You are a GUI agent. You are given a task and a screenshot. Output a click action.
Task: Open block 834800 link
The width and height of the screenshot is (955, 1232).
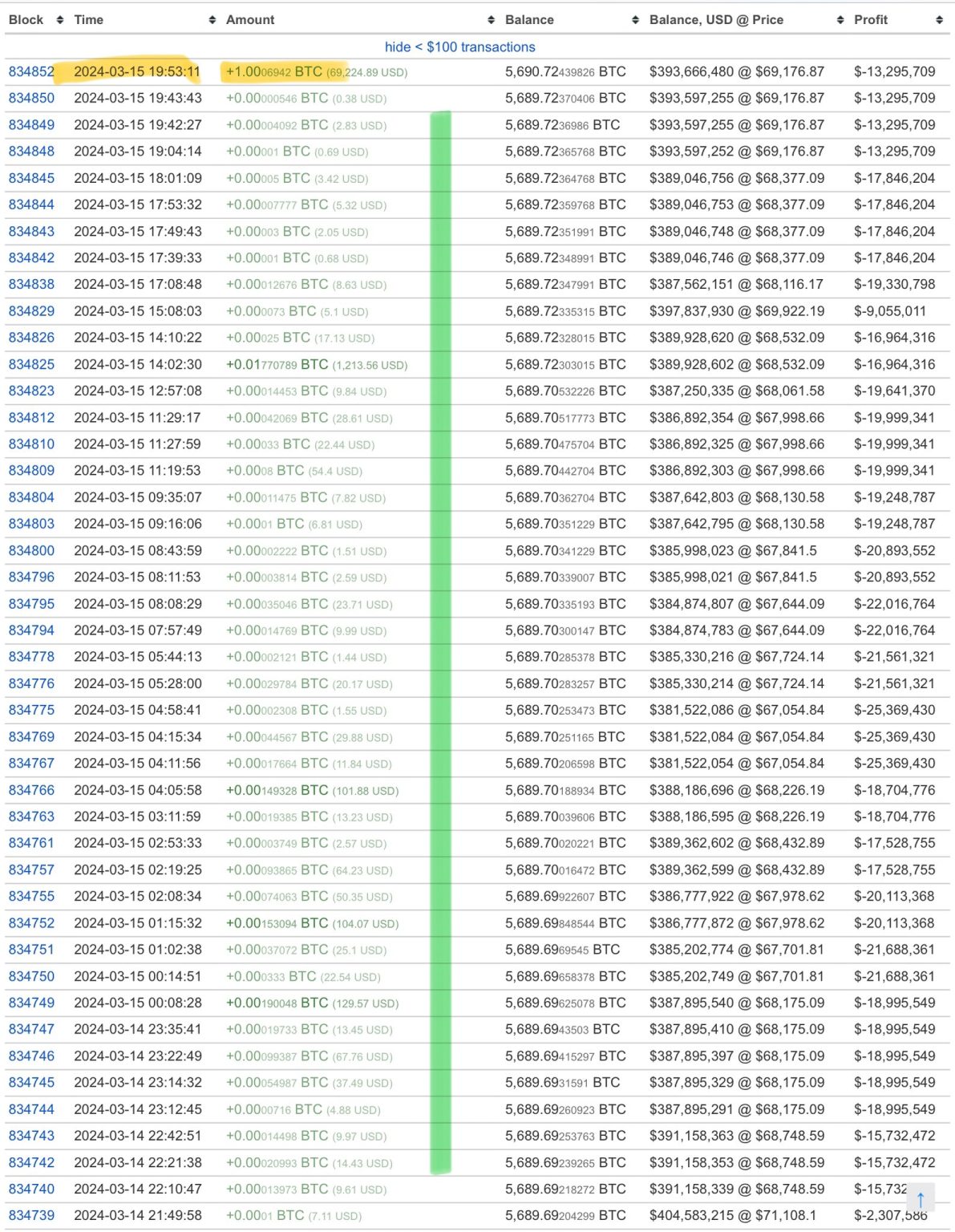tap(31, 550)
